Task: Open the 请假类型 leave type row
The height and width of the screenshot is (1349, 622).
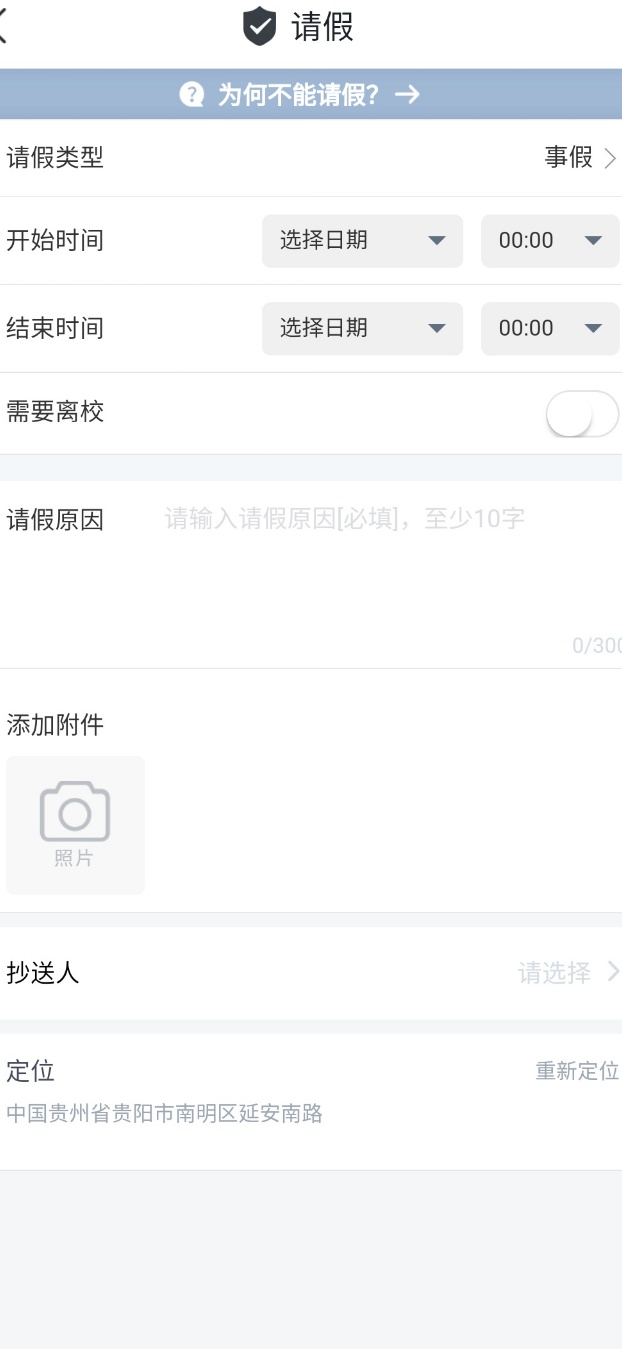Action: point(310,158)
